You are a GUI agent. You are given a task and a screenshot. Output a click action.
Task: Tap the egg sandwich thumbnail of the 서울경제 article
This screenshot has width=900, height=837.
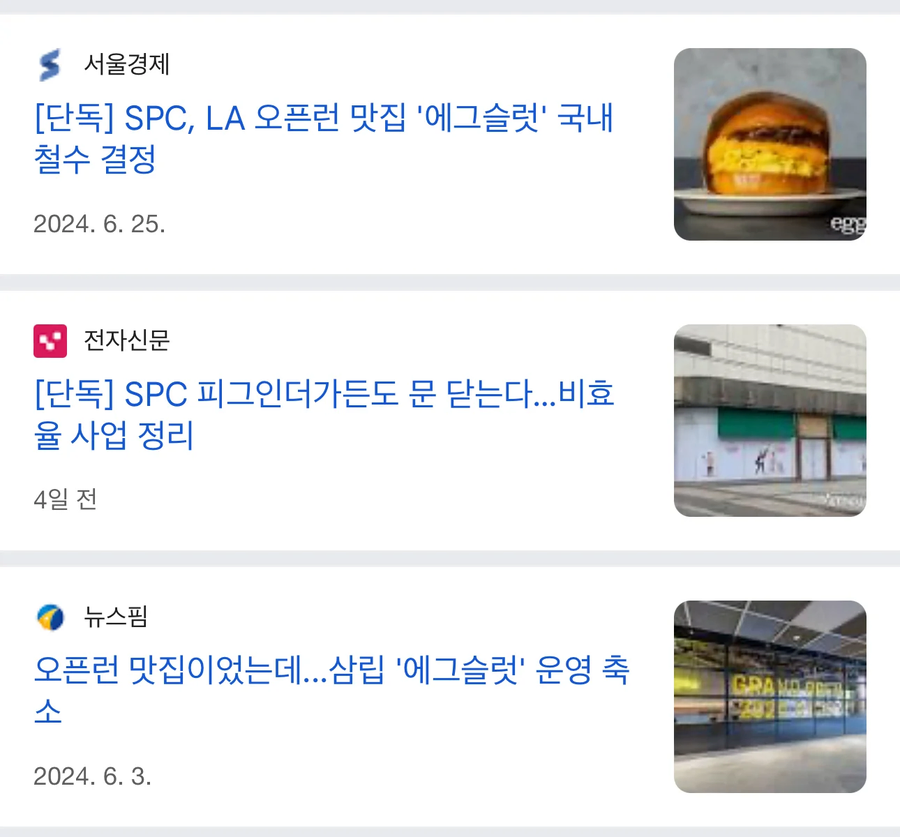click(770, 144)
